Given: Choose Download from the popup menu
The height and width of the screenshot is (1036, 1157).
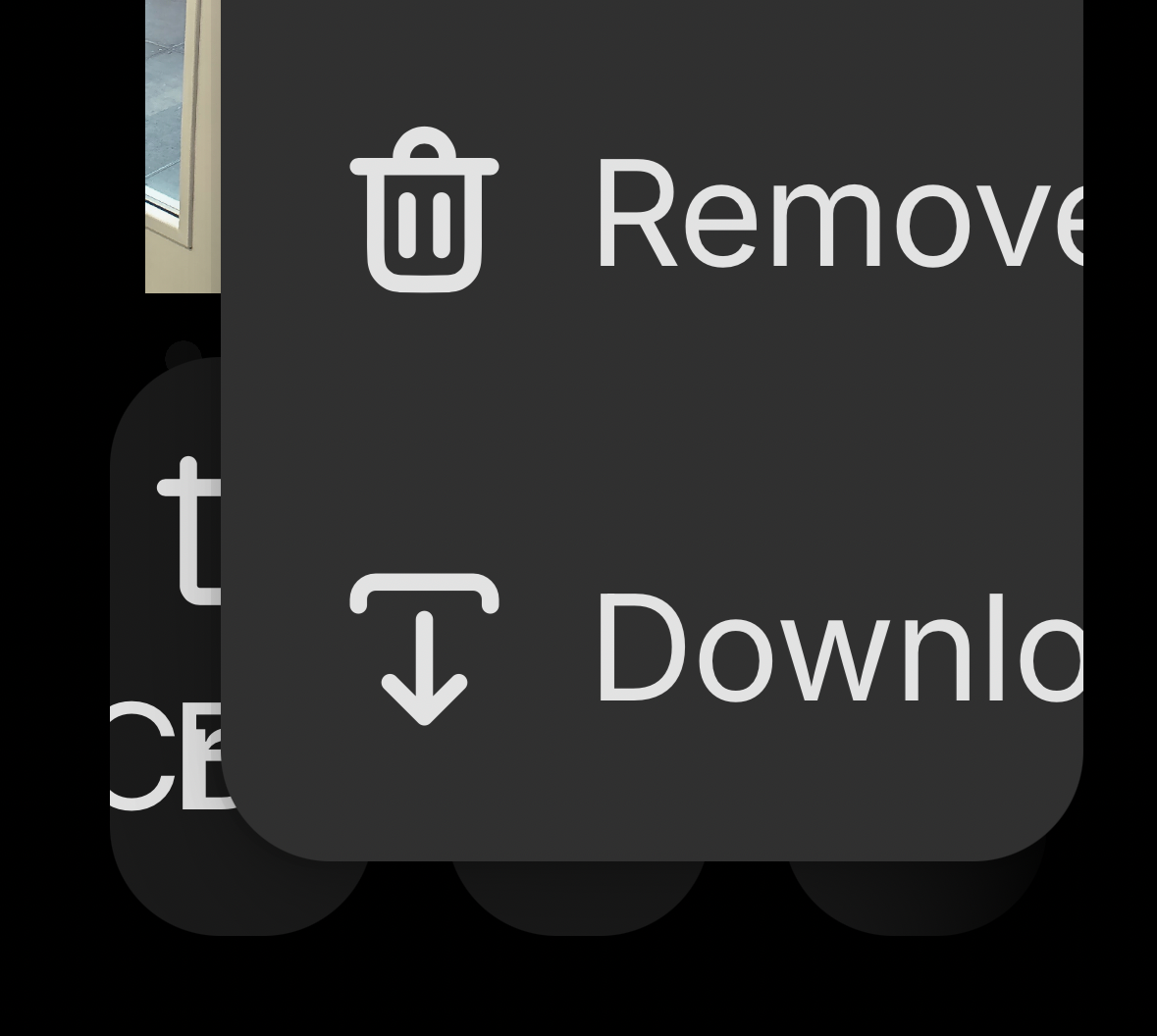Looking at the screenshot, I should (x=716, y=647).
